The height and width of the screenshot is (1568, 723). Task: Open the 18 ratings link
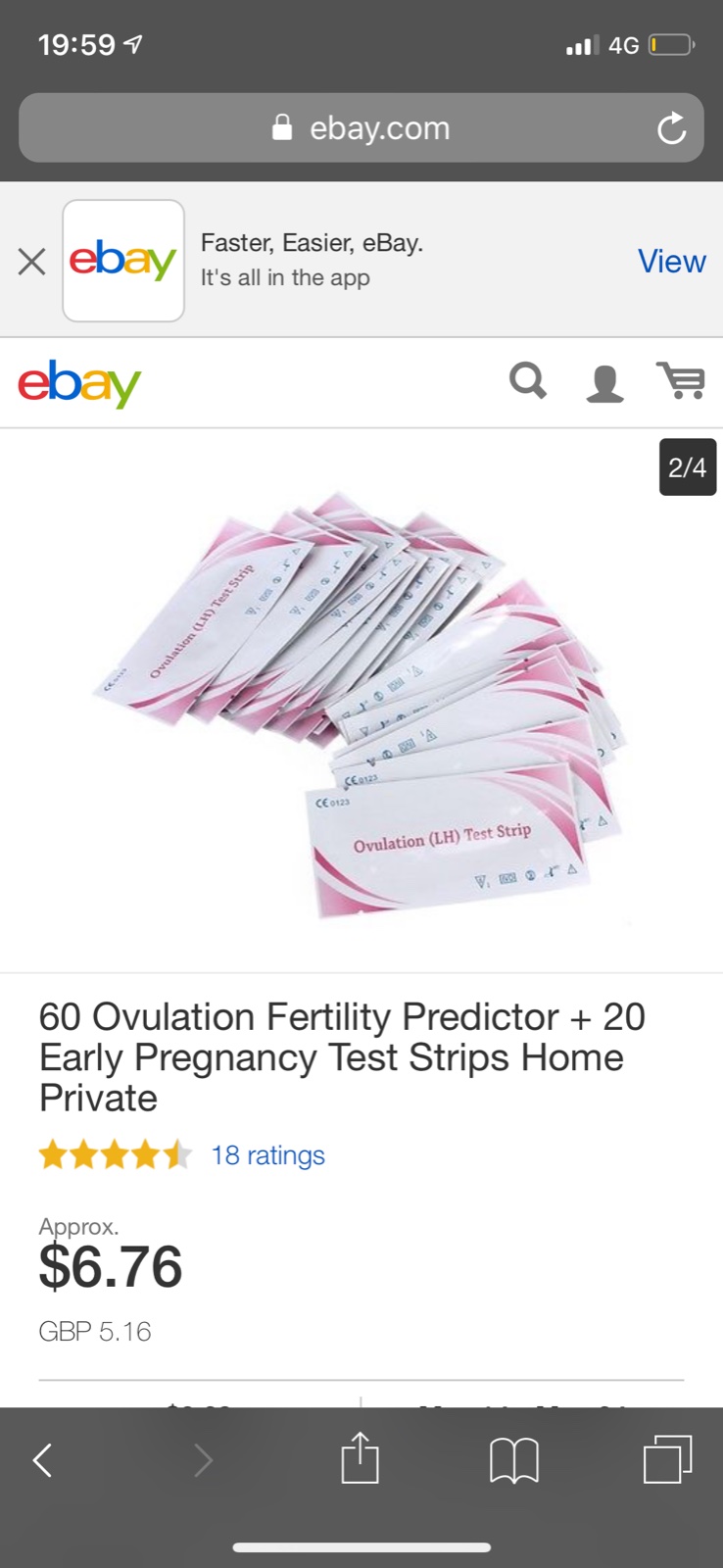tap(267, 1155)
